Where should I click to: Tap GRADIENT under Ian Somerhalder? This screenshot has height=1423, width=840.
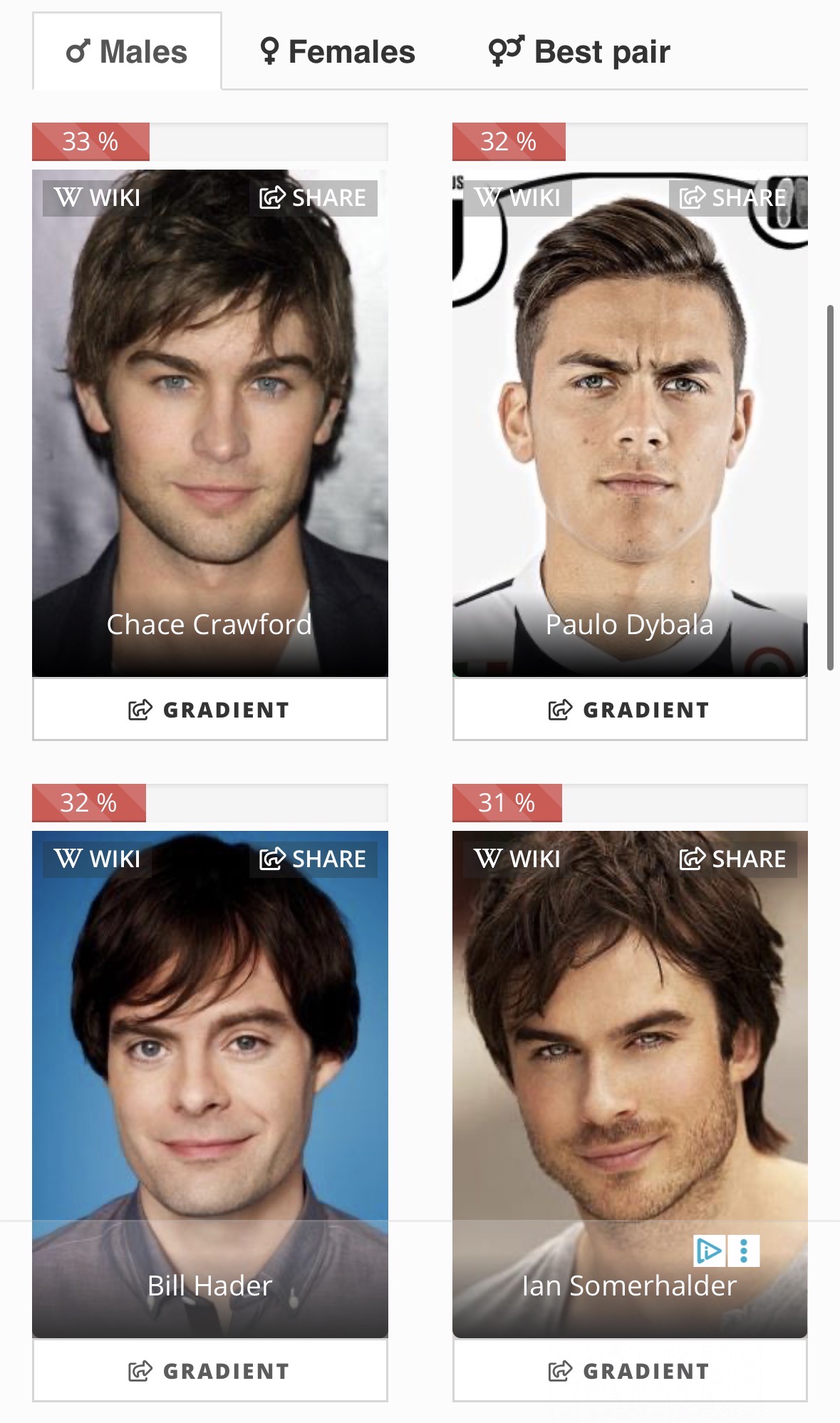pos(630,1371)
